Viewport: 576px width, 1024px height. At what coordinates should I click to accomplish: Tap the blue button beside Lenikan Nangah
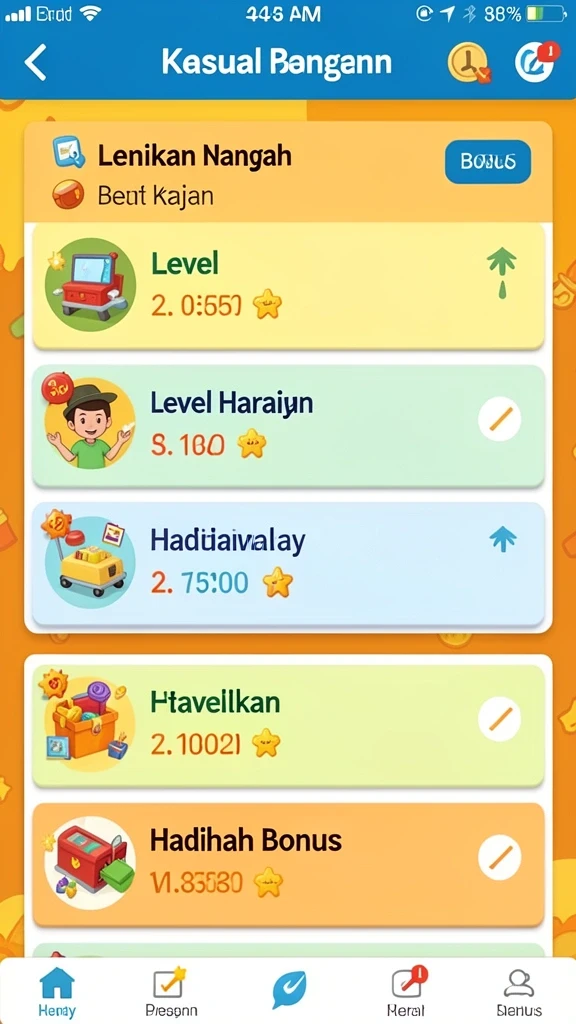(488, 161)
